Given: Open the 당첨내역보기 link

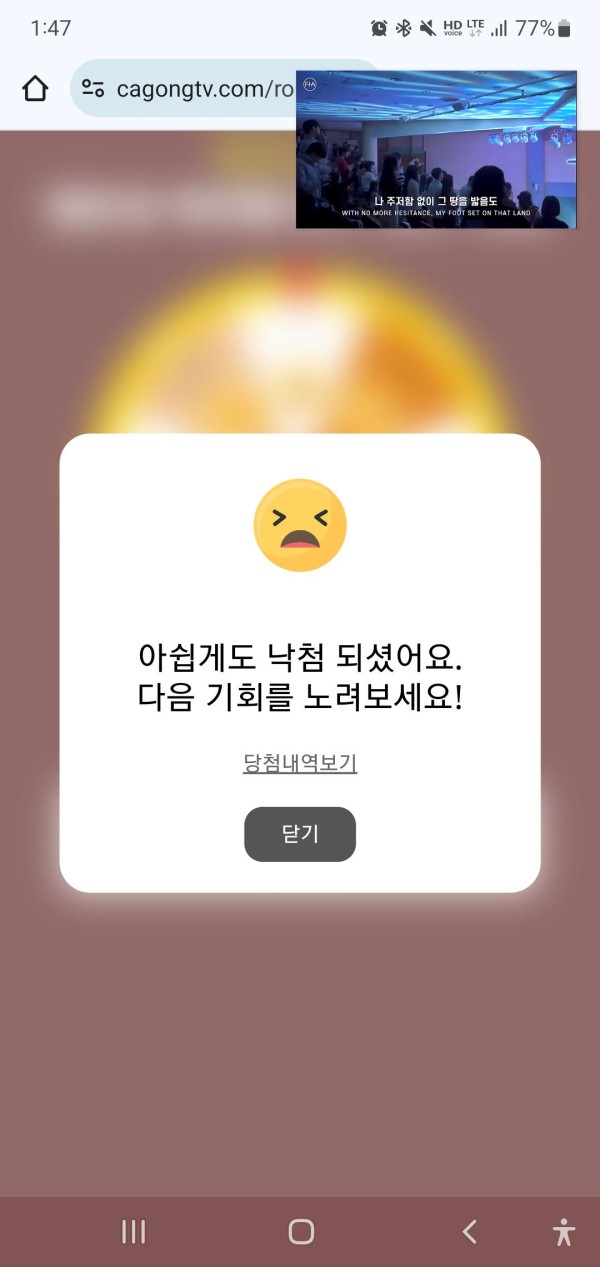Looking at the screenshot, I should [300, 763].
